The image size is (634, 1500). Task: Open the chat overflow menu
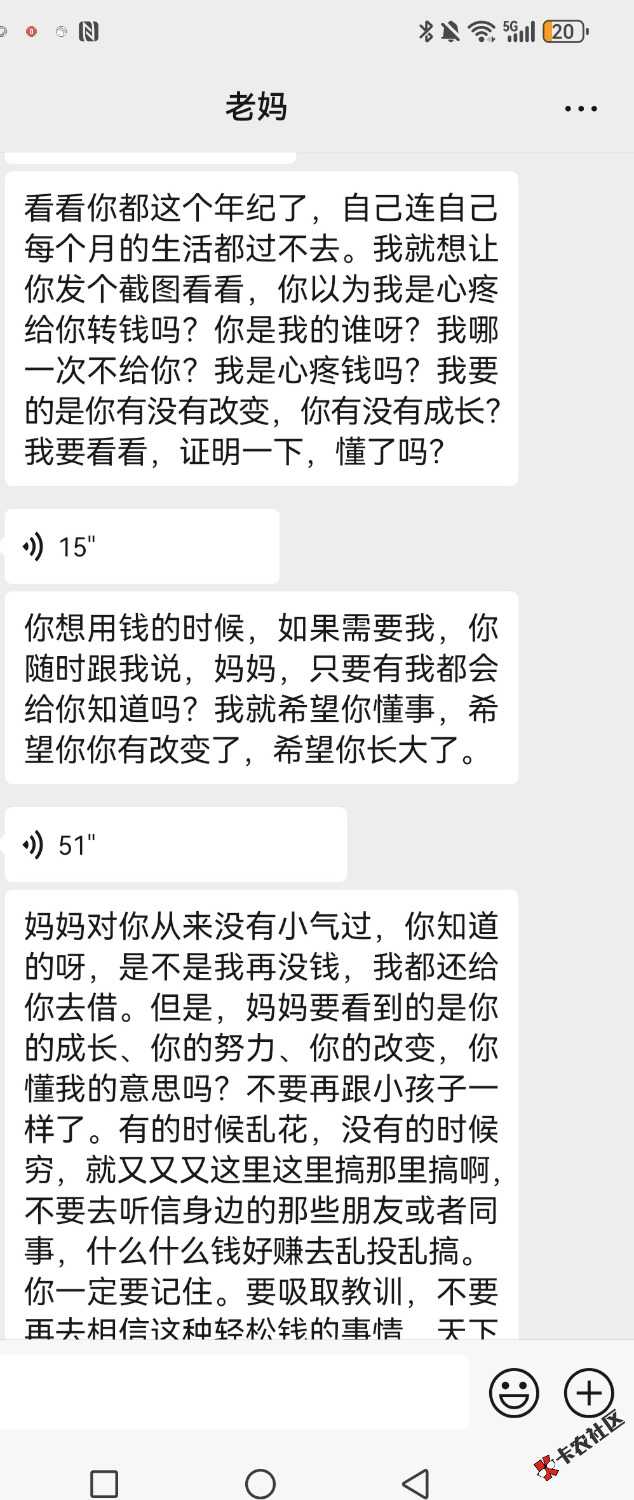pos(580,108)
